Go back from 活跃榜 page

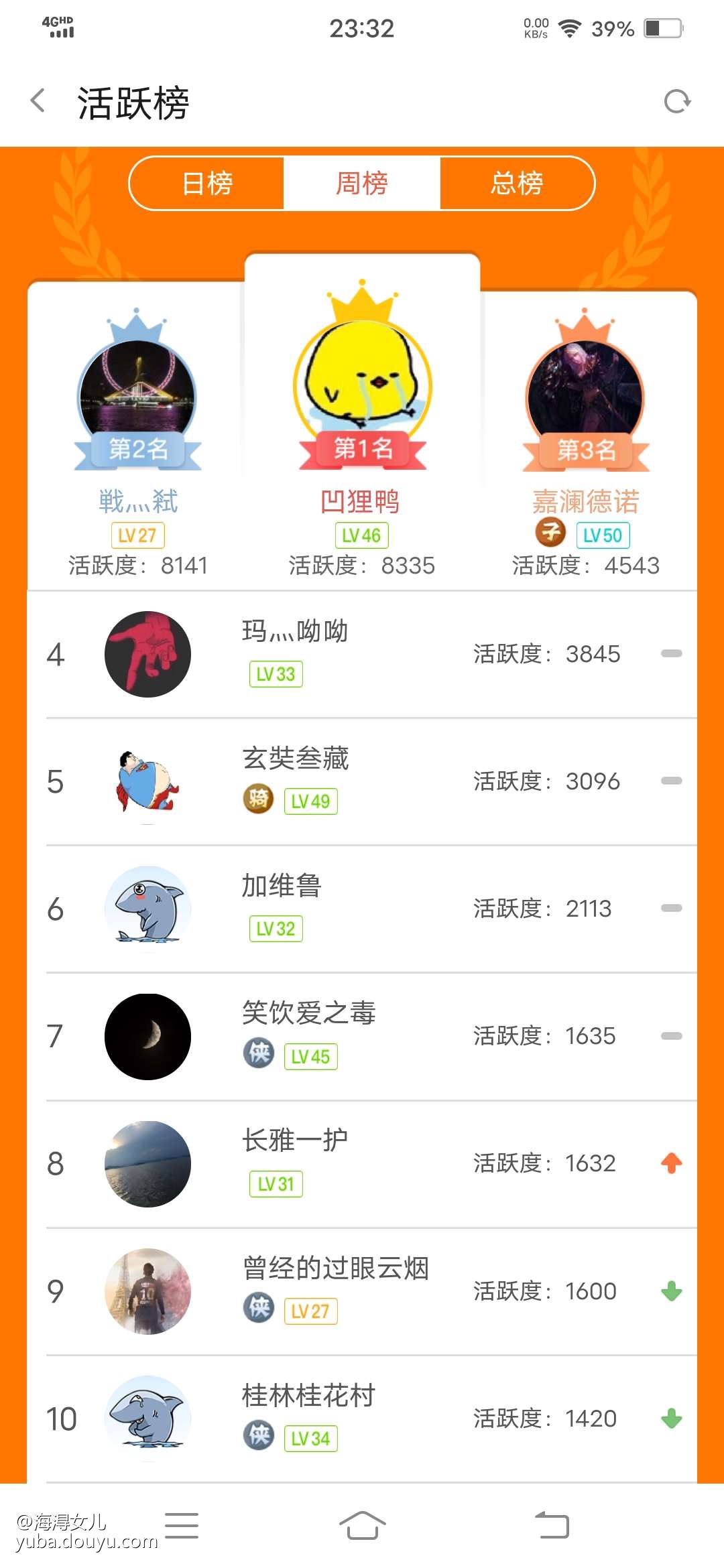(x=38, y=102)
